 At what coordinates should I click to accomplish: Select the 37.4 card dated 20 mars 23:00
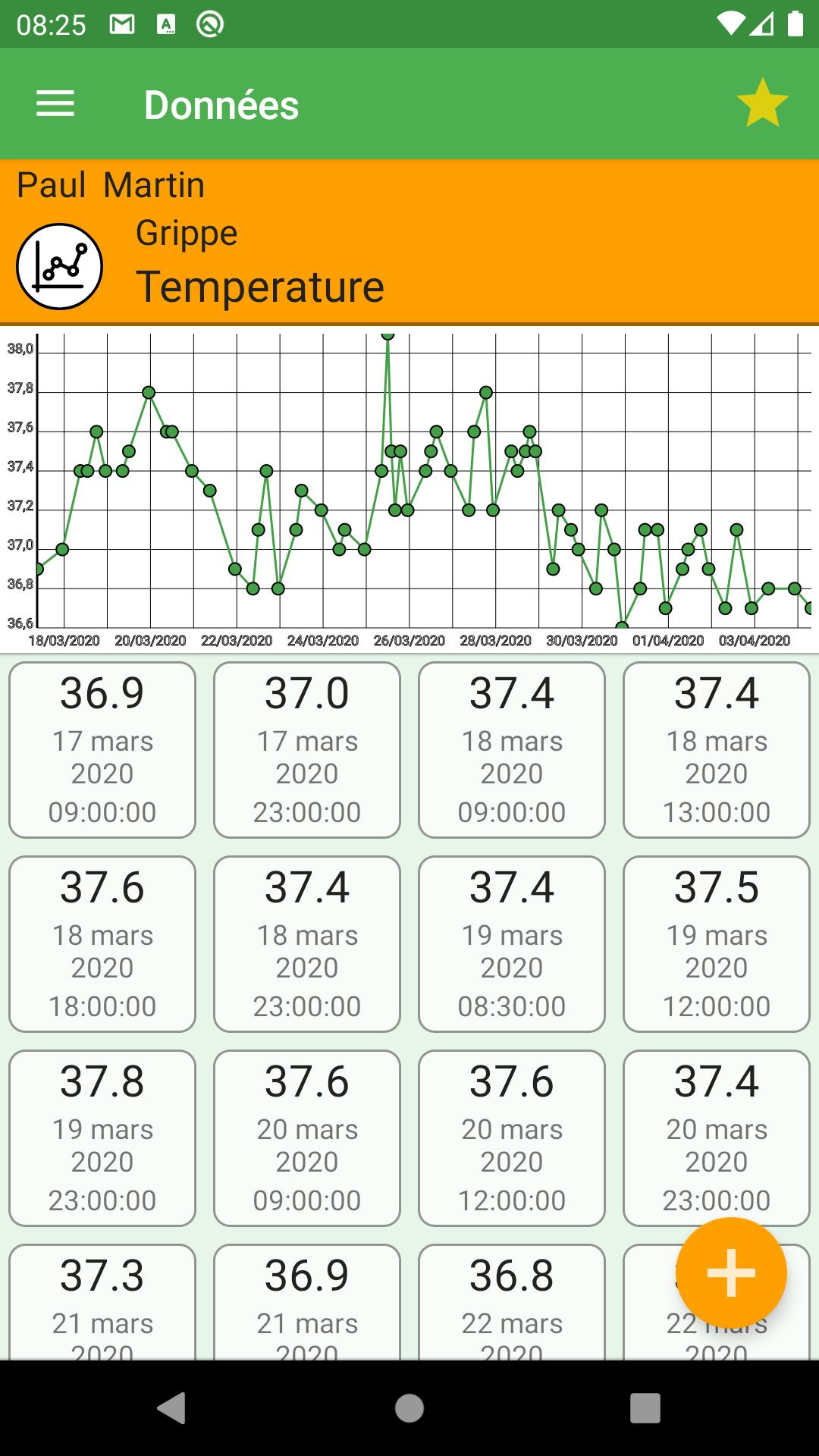717,1138
